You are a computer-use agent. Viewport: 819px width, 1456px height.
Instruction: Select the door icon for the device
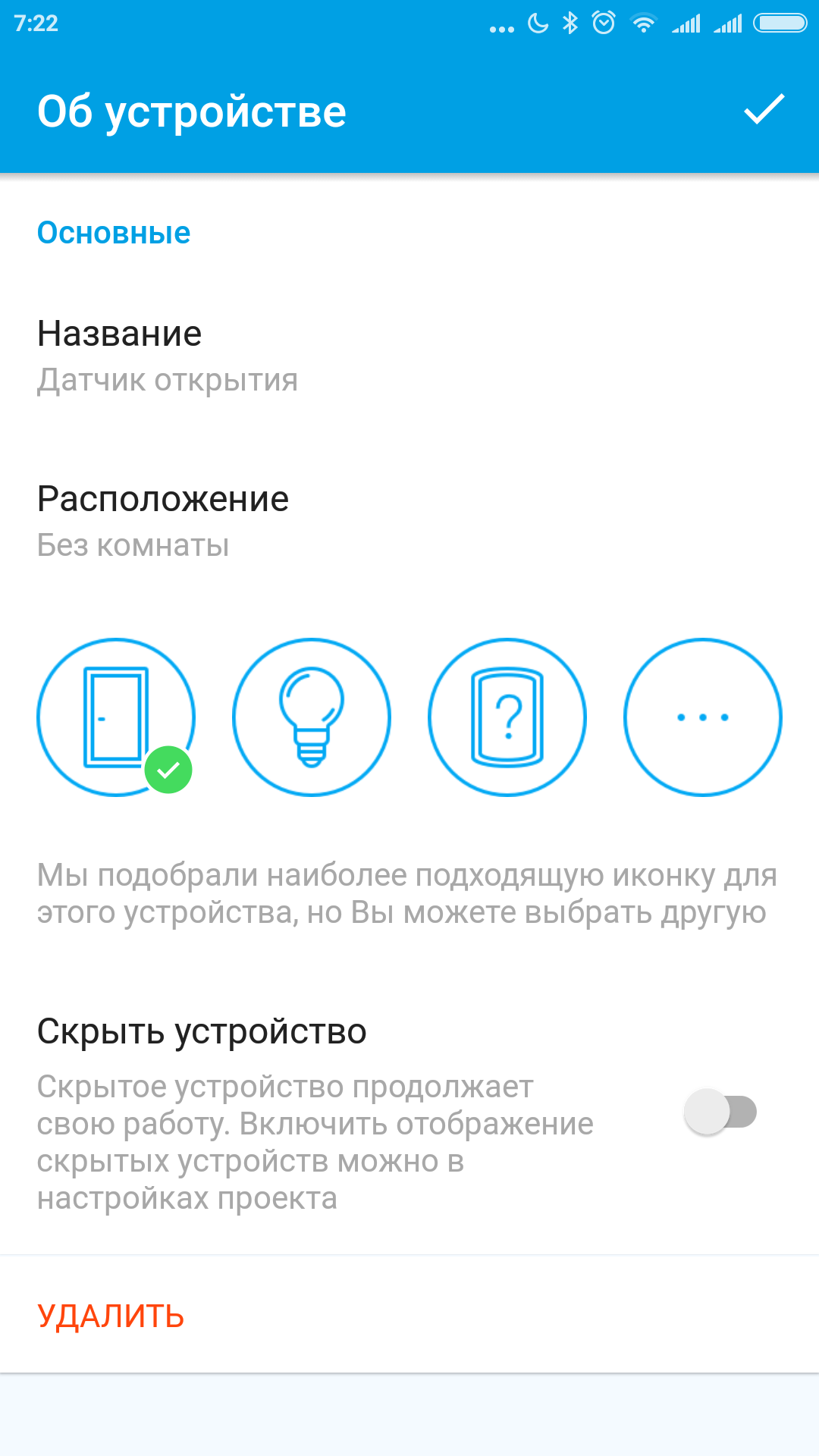pyautogui.click(x=116, y=717)
